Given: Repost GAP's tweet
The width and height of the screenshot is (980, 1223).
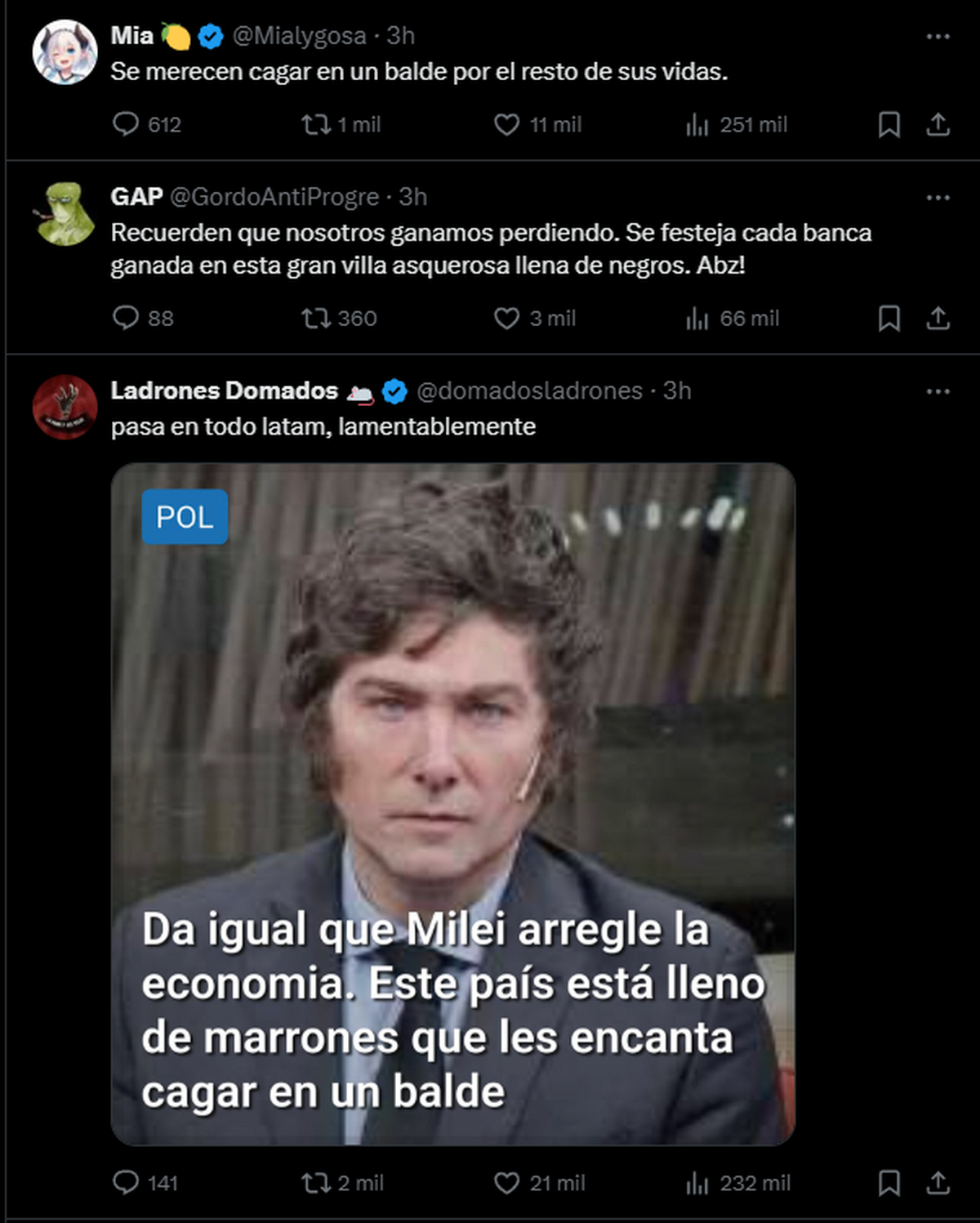Looking at the screenshot, I should 316,318.
